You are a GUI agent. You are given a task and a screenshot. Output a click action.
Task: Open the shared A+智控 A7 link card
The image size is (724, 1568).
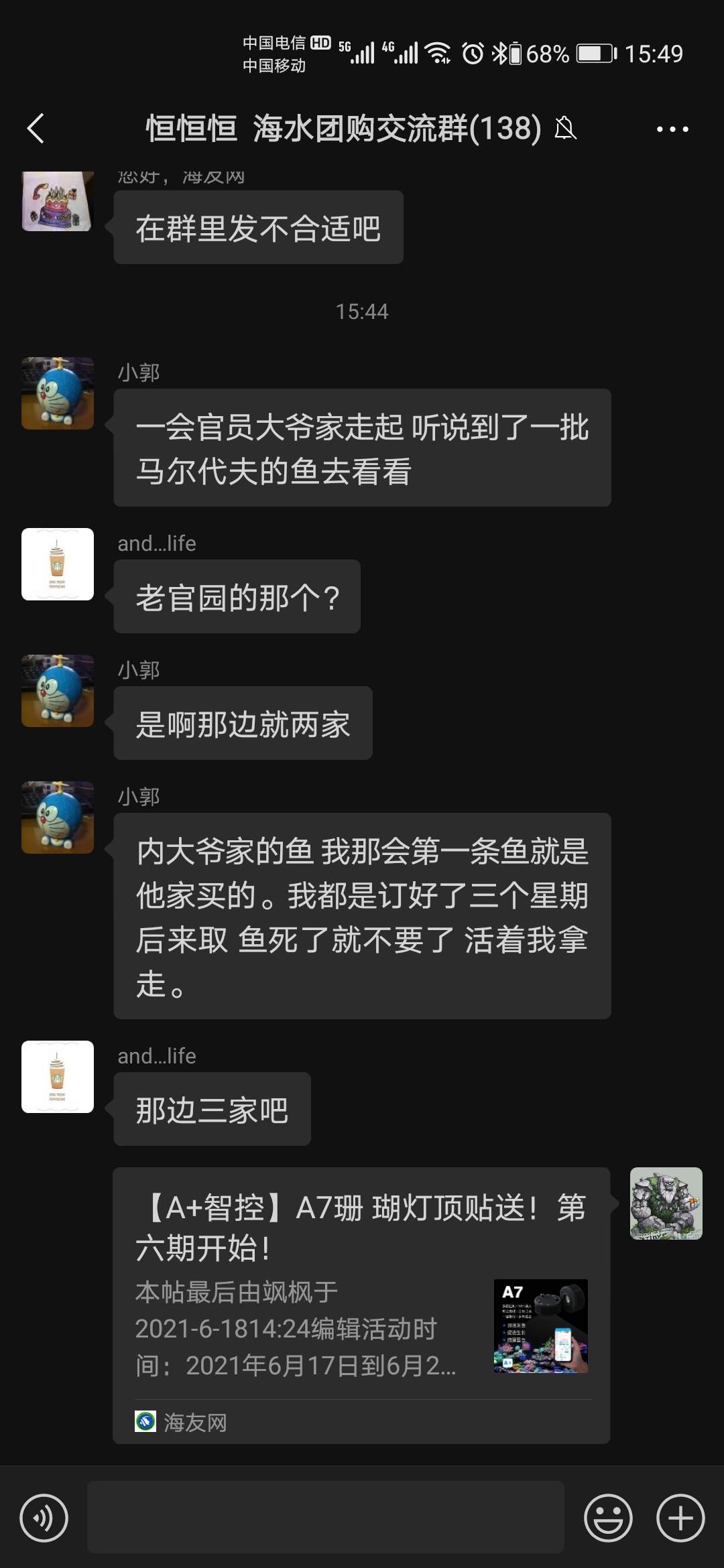tap(361, 1305)
